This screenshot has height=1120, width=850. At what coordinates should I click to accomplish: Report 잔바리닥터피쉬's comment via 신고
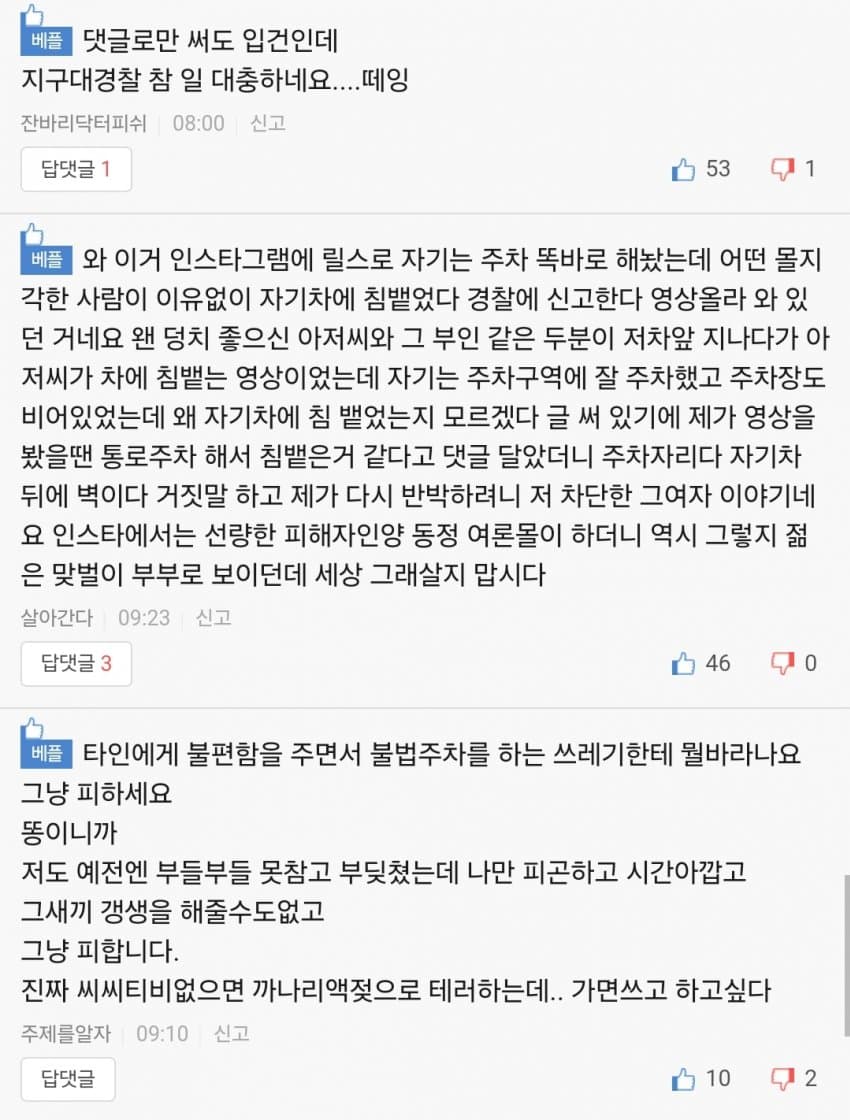point(267,123)
